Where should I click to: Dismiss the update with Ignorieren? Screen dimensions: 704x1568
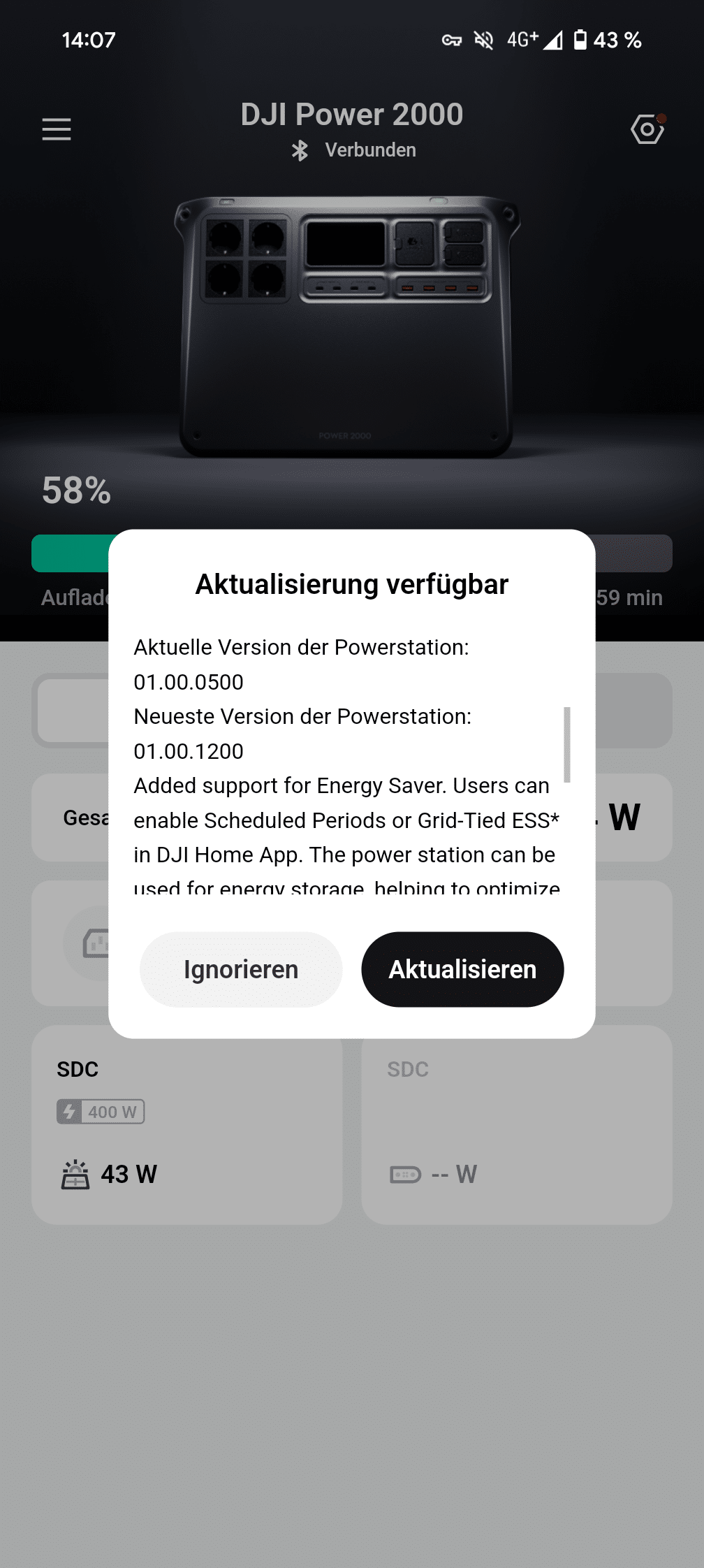tap(241, 969)
